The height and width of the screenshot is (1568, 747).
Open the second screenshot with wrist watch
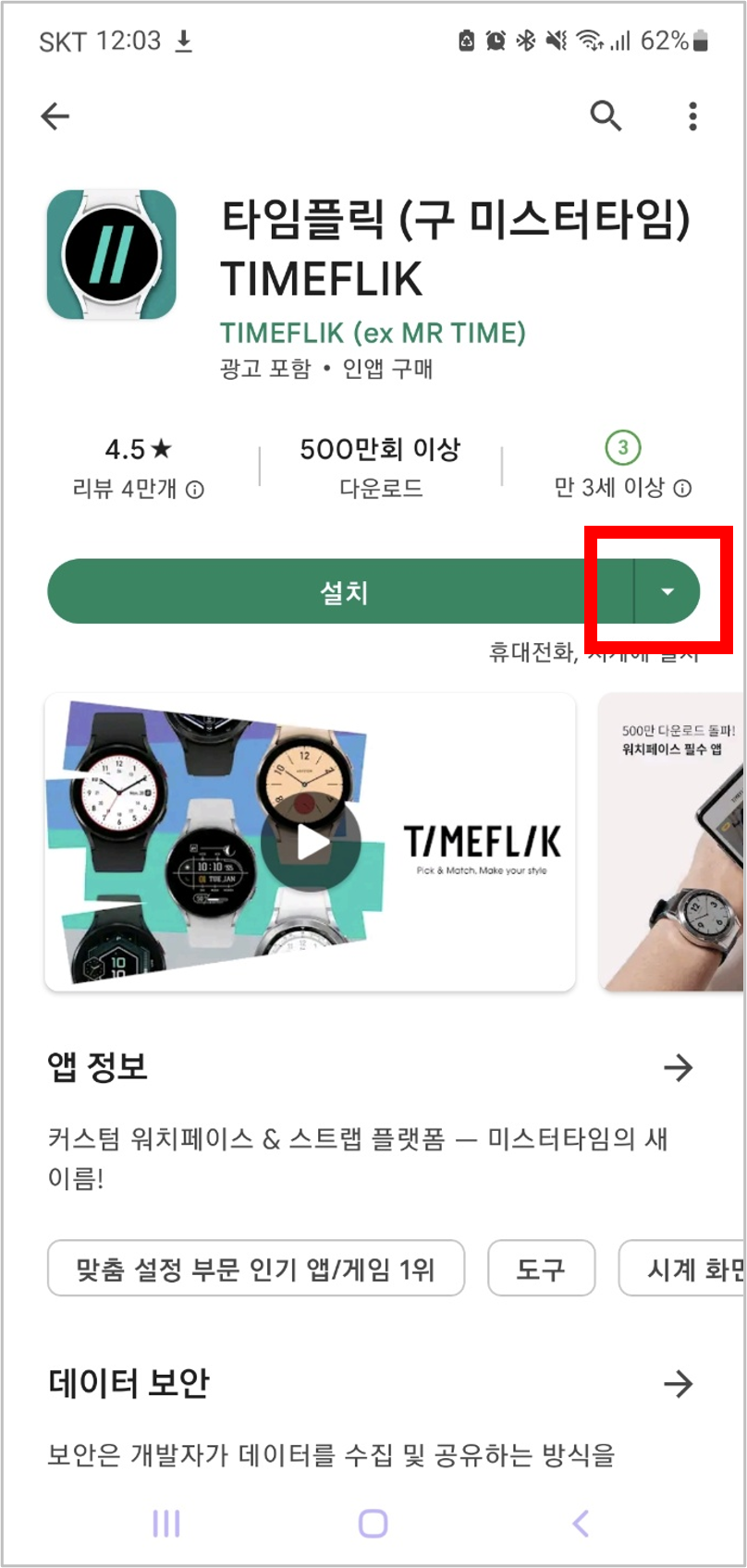point(672,843)
